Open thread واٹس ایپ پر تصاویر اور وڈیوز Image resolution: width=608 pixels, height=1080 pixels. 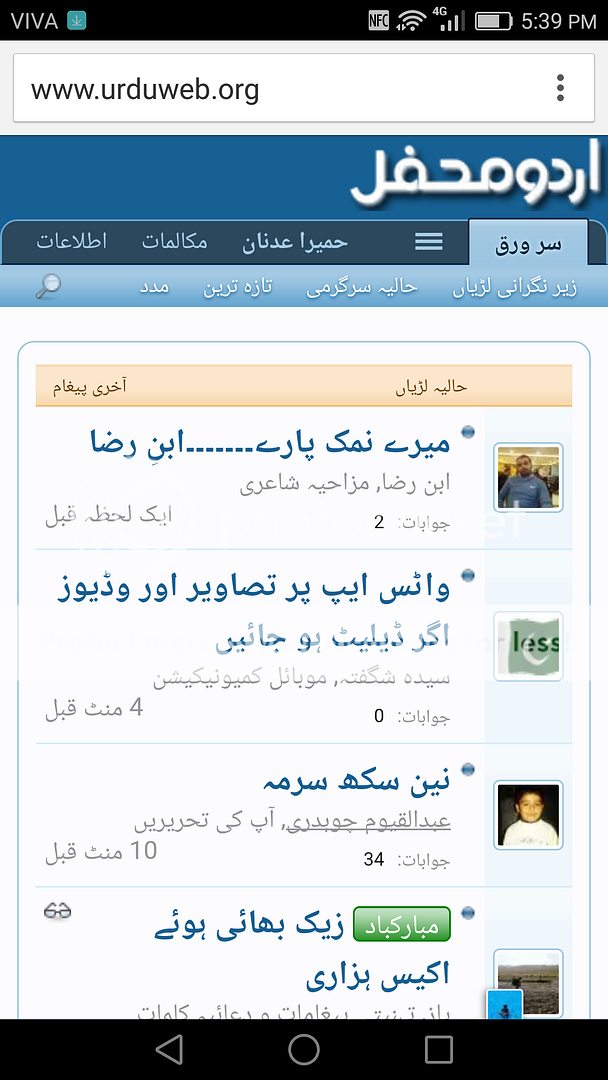[254, 588]
